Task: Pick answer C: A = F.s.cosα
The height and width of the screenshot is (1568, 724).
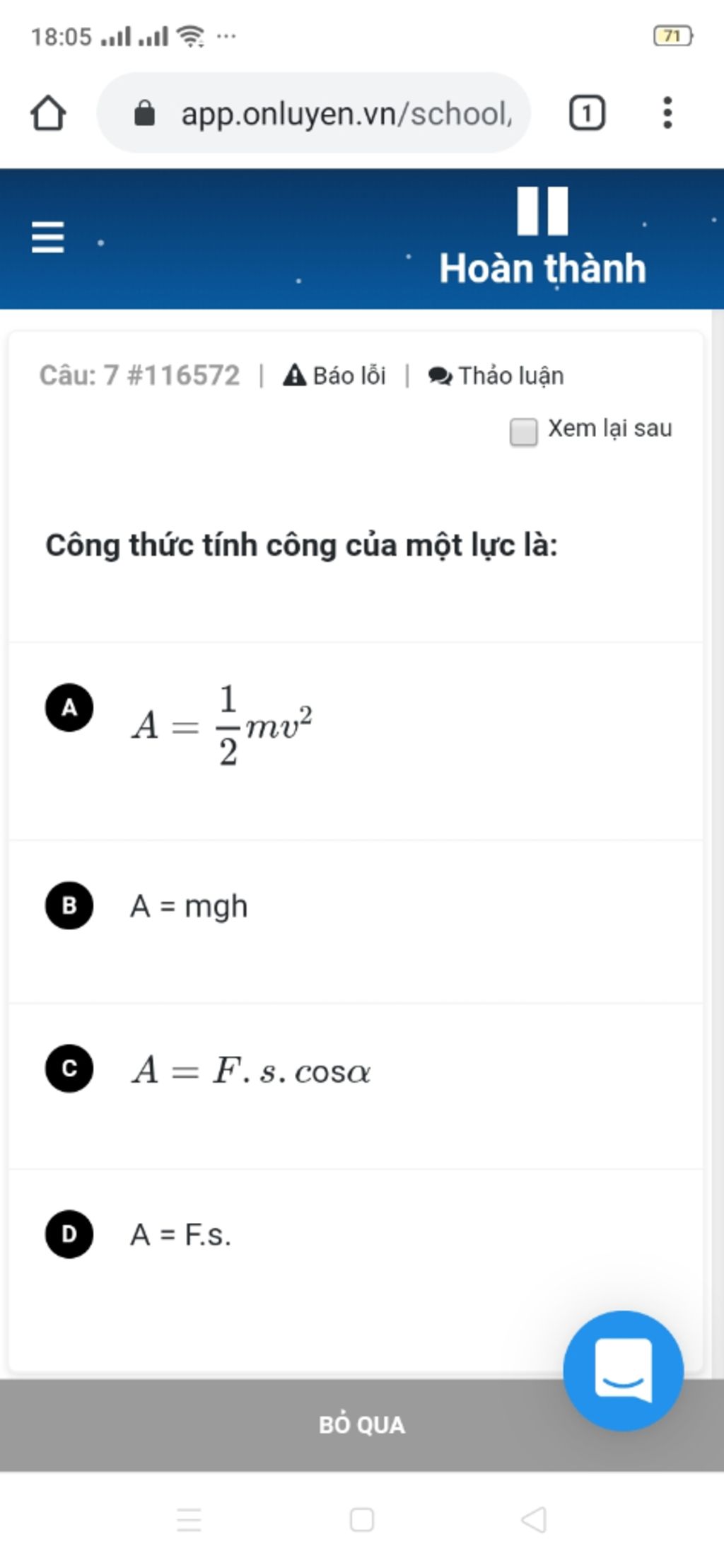Action: [69, 1067]
